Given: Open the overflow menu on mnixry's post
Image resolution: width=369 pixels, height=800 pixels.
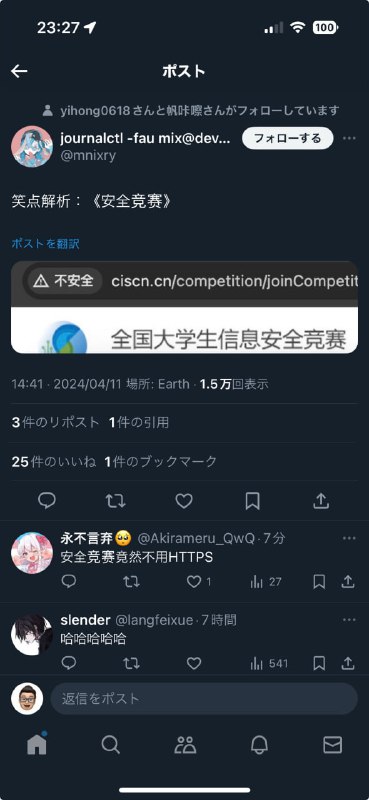Looking at the screenshot, I should point(349,138).
